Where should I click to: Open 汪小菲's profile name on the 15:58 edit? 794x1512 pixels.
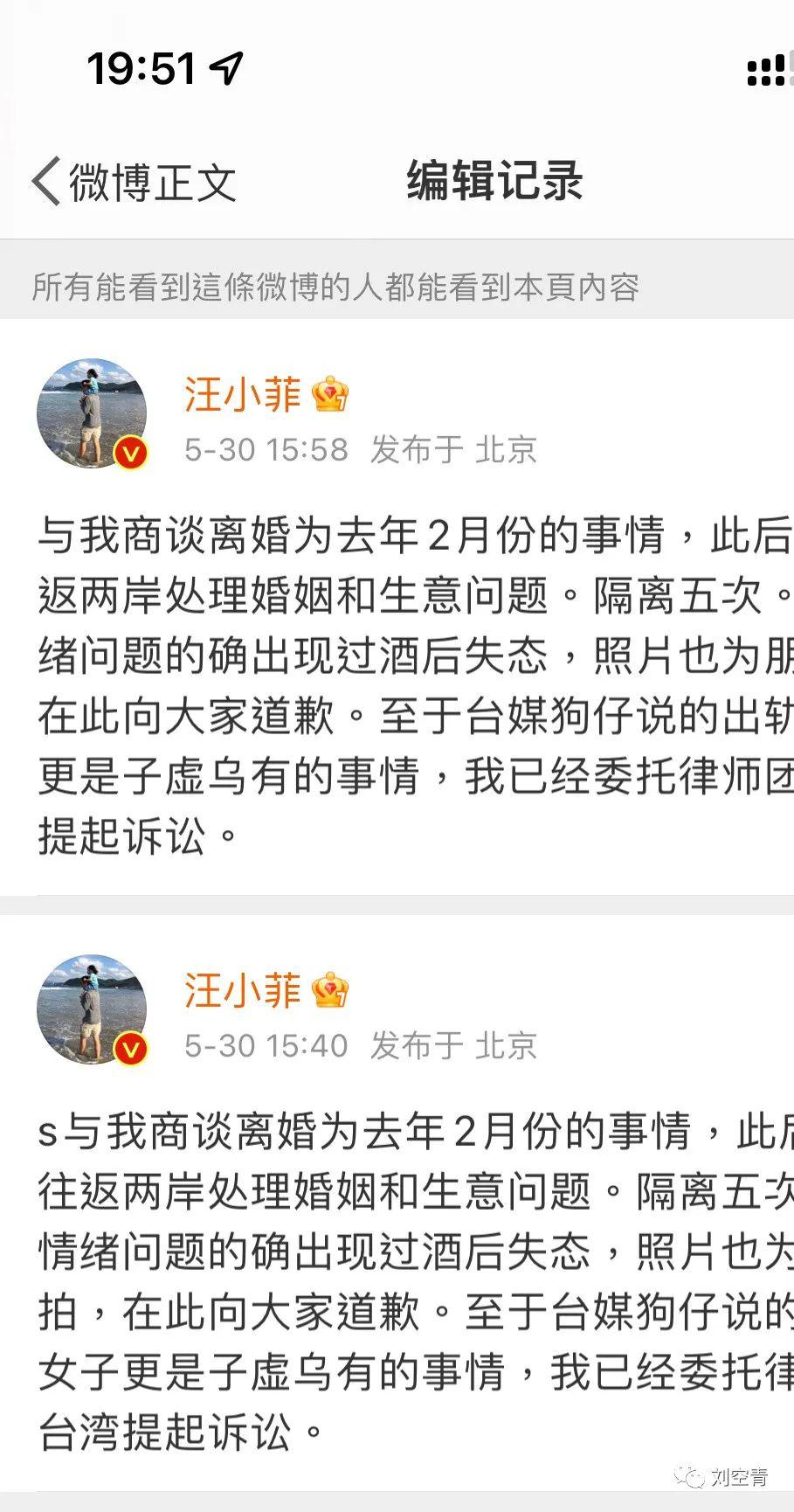242,394
